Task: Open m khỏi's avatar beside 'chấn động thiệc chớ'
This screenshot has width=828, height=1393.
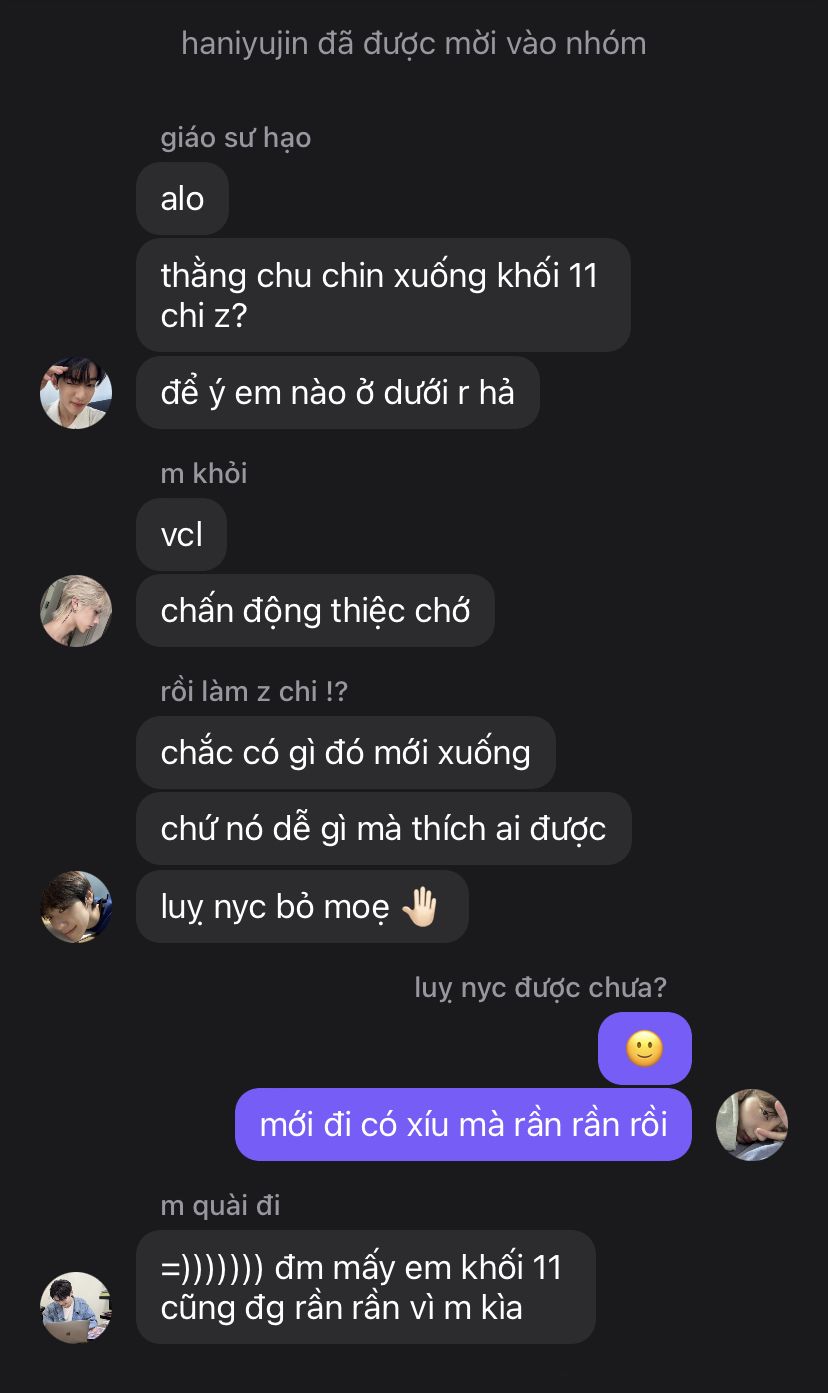Action: (76, 611)
